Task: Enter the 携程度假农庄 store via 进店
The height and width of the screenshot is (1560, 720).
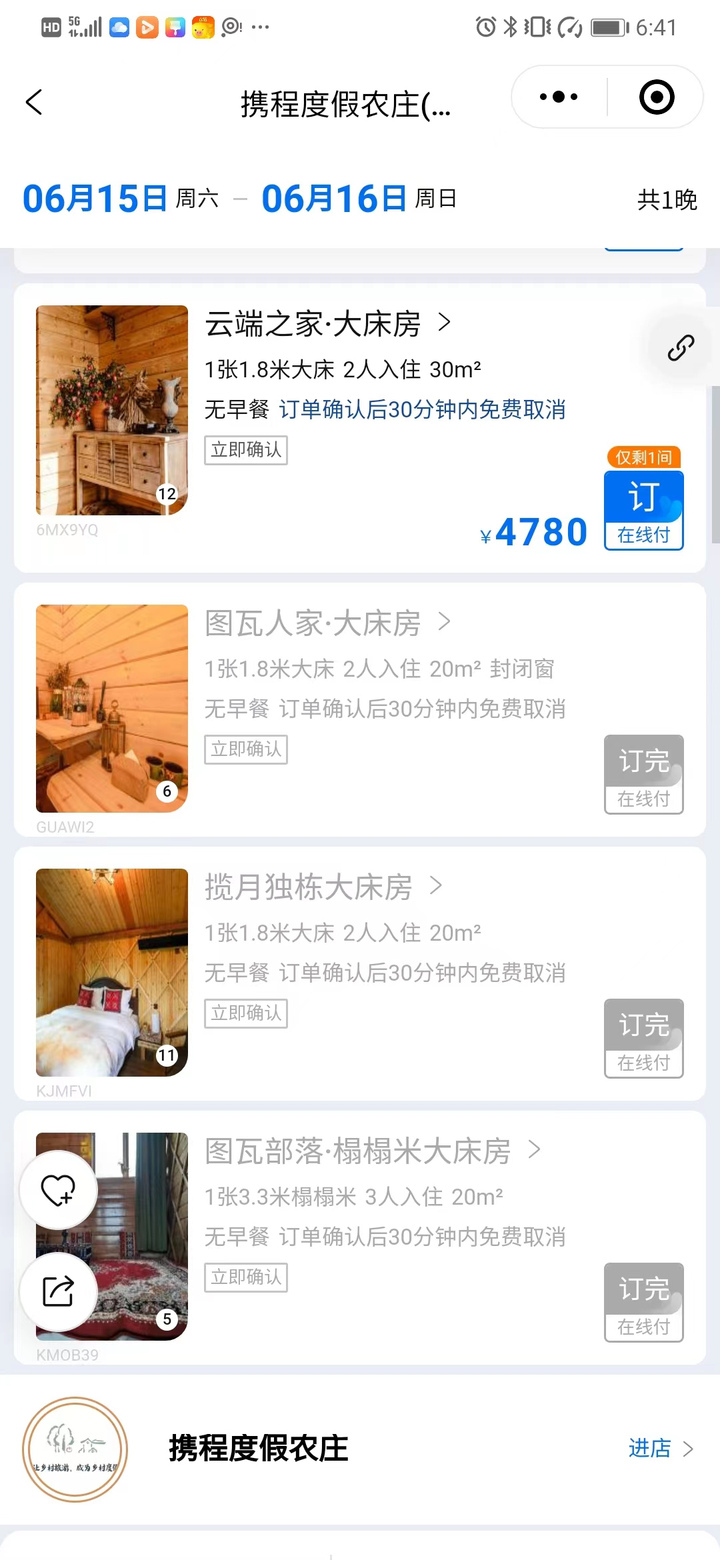Action: coord(660,1448)
